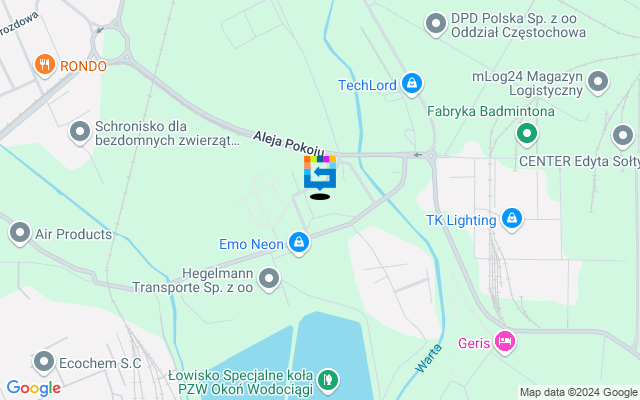
Task: Tap the Schronisko dla bezdomnych zwierząt marker
Action: (80, 131)
